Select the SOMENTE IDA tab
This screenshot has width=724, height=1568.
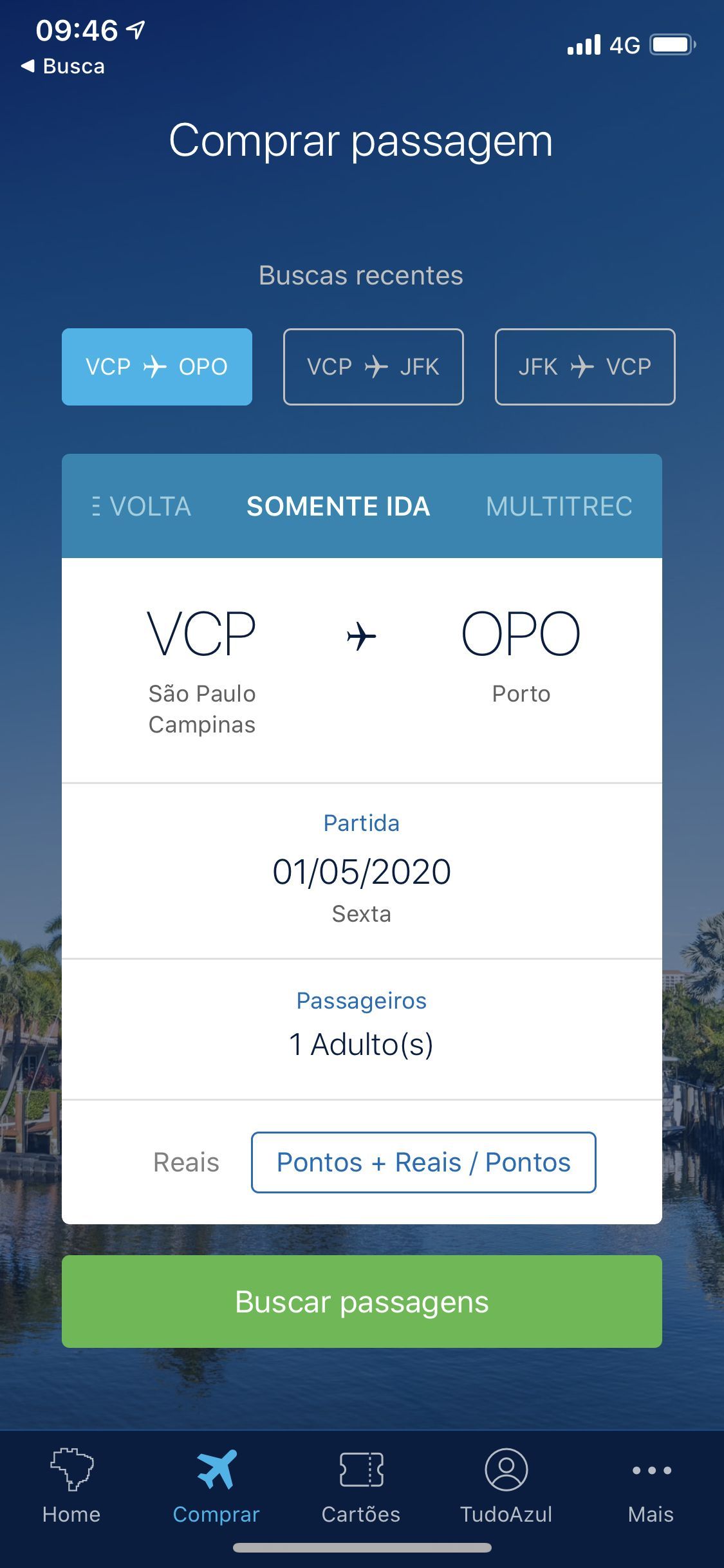coord(339,507)
